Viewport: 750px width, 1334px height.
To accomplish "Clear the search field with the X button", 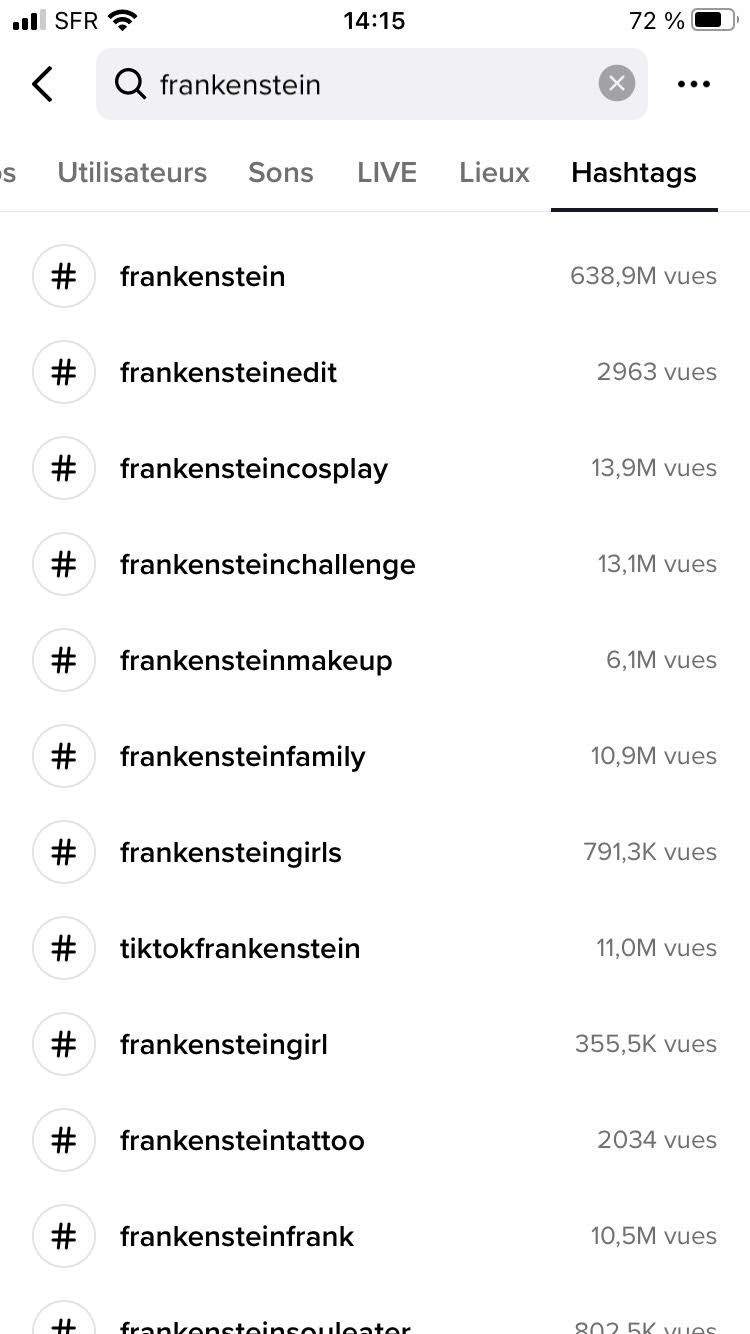I will [x=616, y=83].
